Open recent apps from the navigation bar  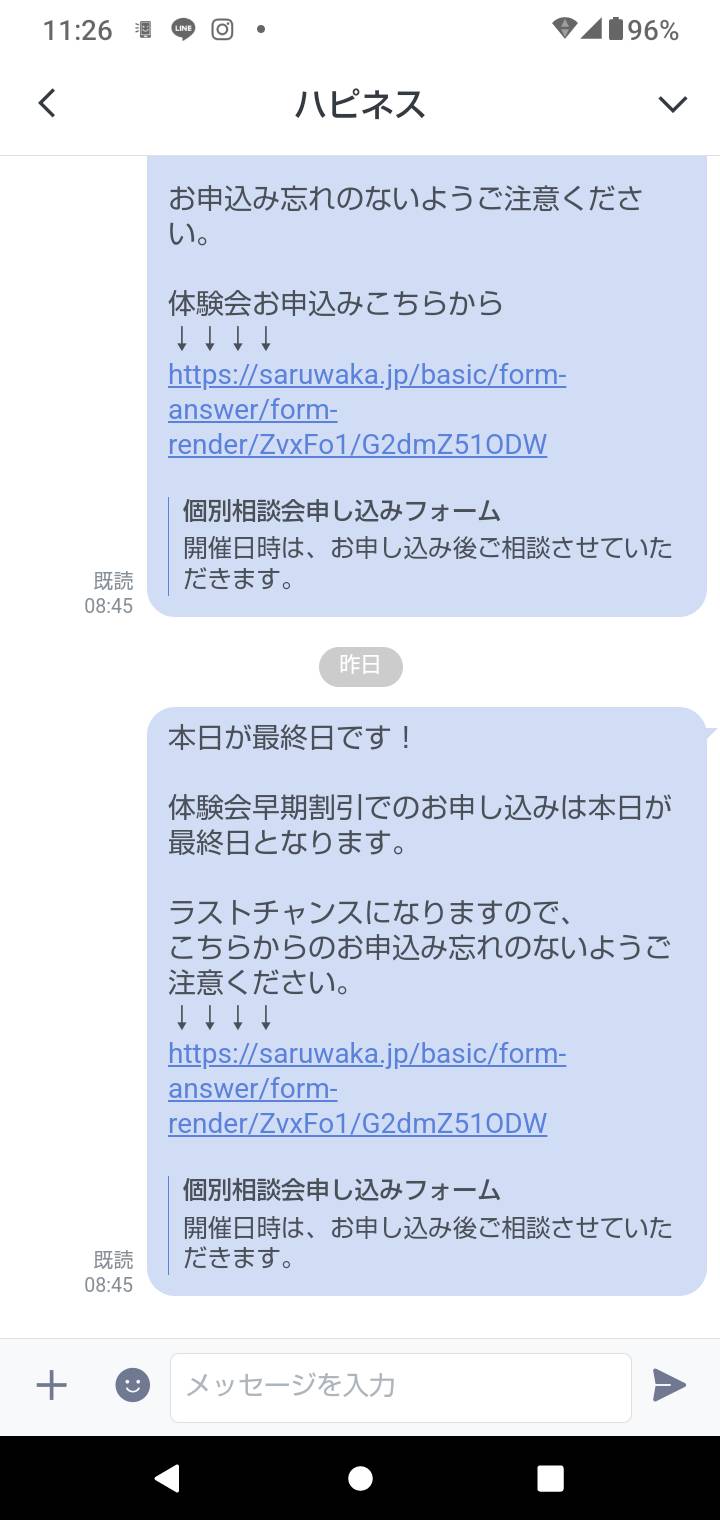coord(550,1478)
